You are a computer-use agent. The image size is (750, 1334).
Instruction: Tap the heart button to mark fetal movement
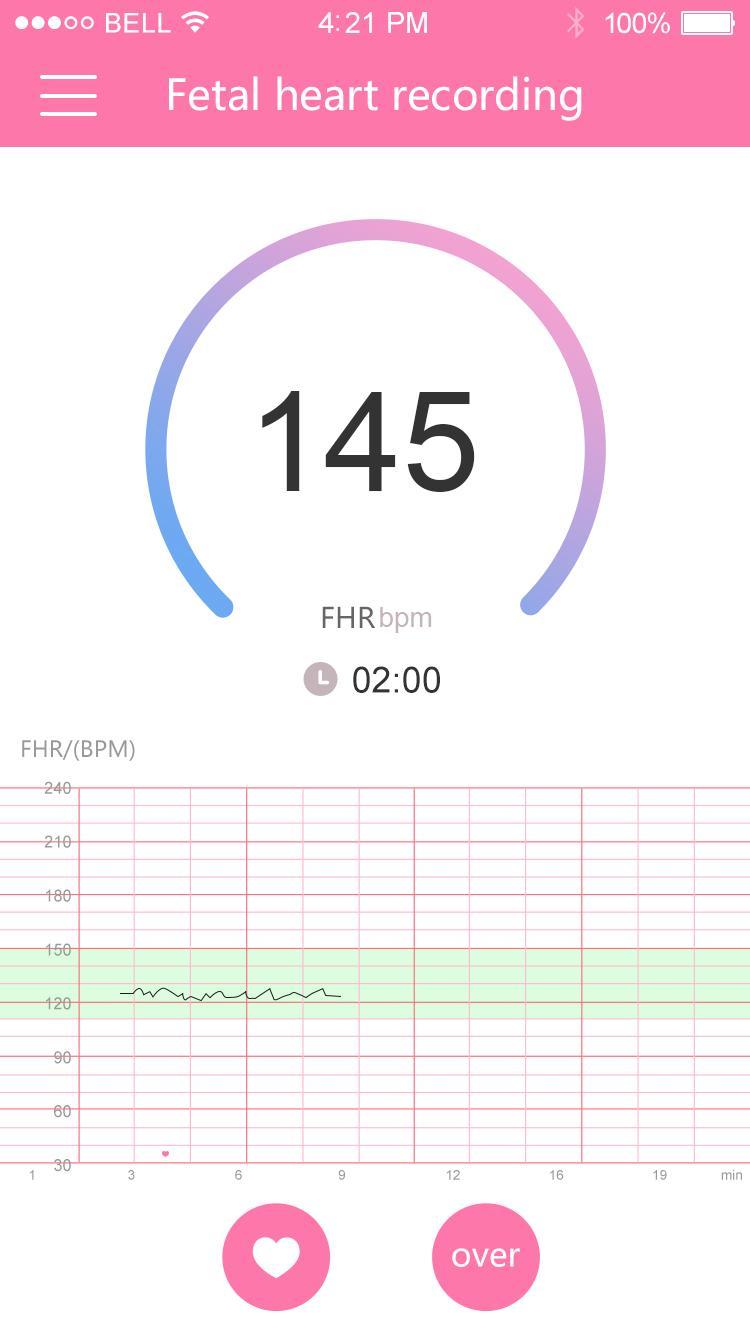click(x=276, y=1256)
